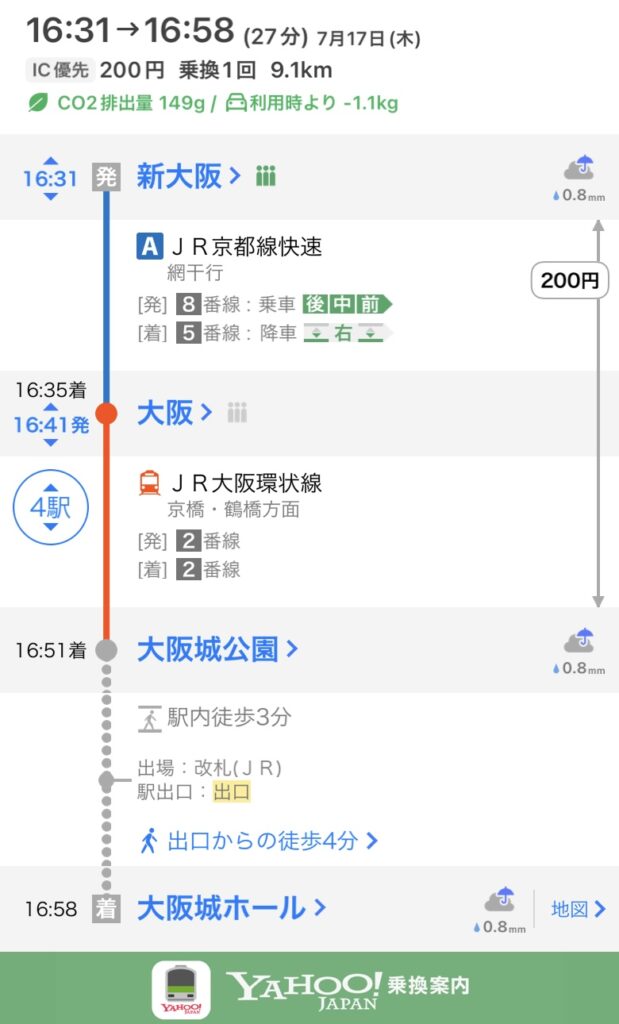Select the earlier train above 16:31
This screenshot has height=1024, width=619.
50,161
